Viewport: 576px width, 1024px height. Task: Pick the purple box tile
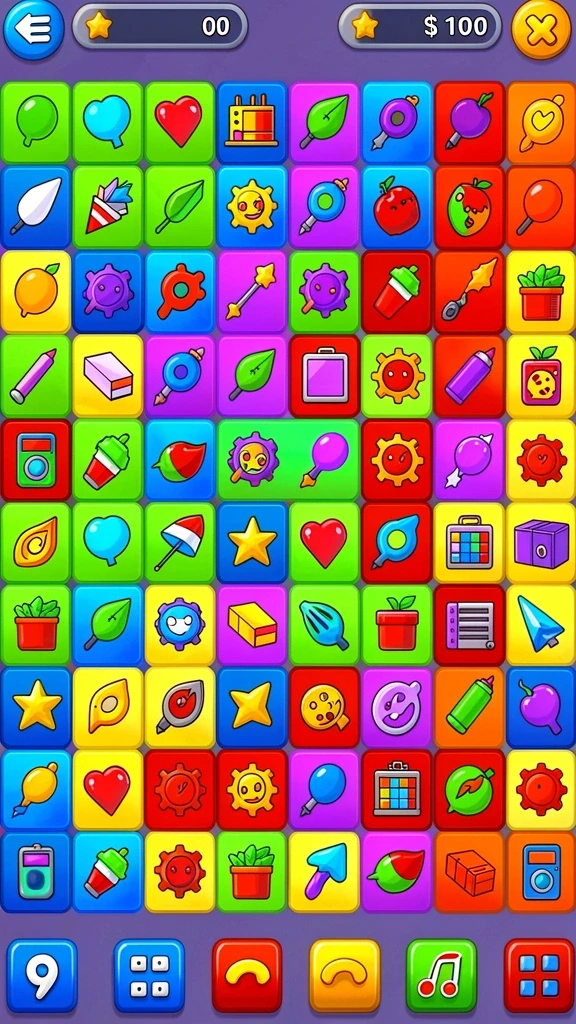[x=541, y=542]
